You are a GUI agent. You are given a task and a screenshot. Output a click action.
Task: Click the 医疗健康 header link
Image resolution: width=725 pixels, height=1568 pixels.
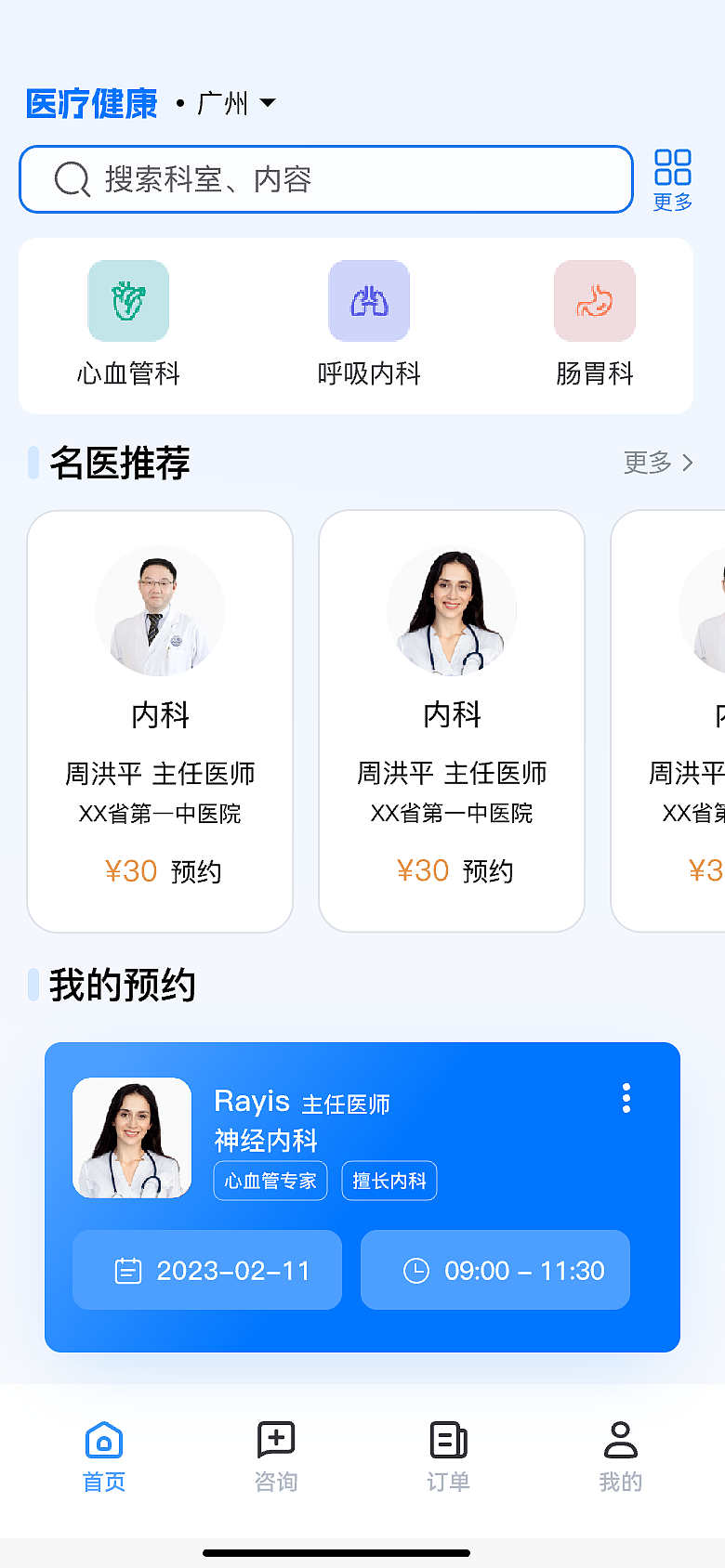click(90, 103)
